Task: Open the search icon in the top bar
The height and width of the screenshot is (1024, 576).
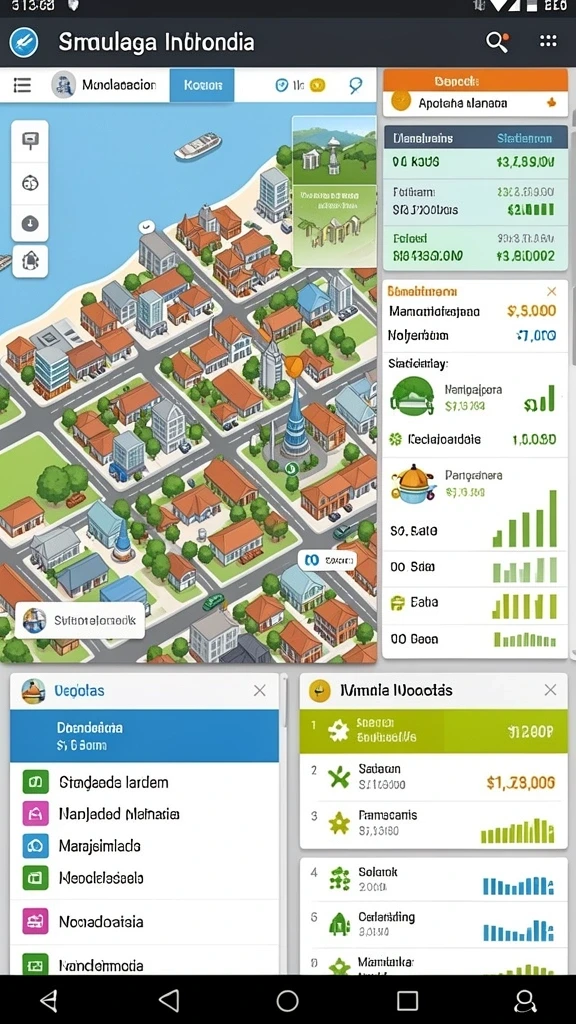Action: click(x=497, y=42)
